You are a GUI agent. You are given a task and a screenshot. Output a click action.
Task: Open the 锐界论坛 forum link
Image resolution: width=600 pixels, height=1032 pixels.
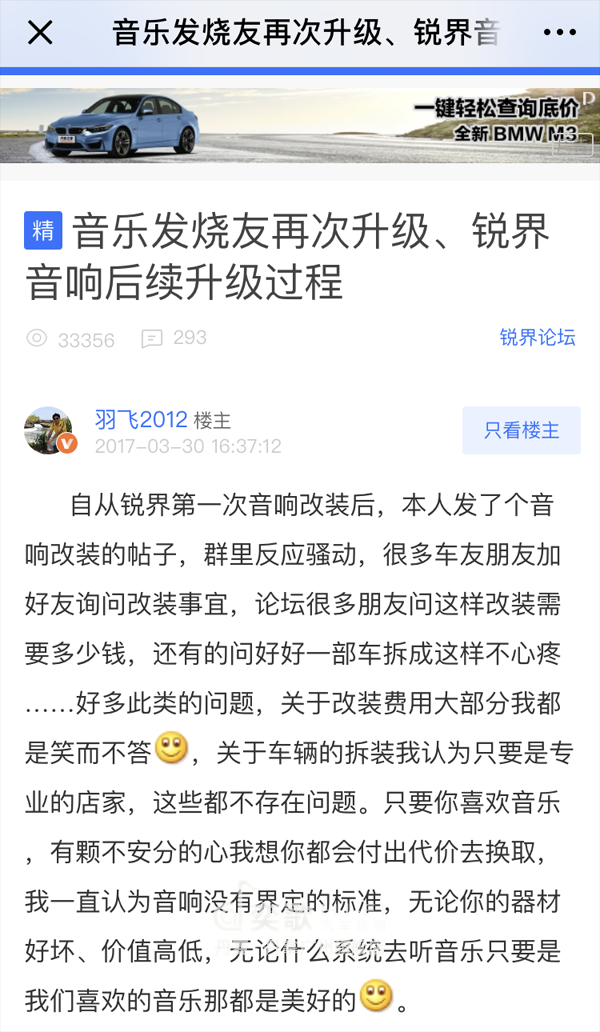coord(538,337)
